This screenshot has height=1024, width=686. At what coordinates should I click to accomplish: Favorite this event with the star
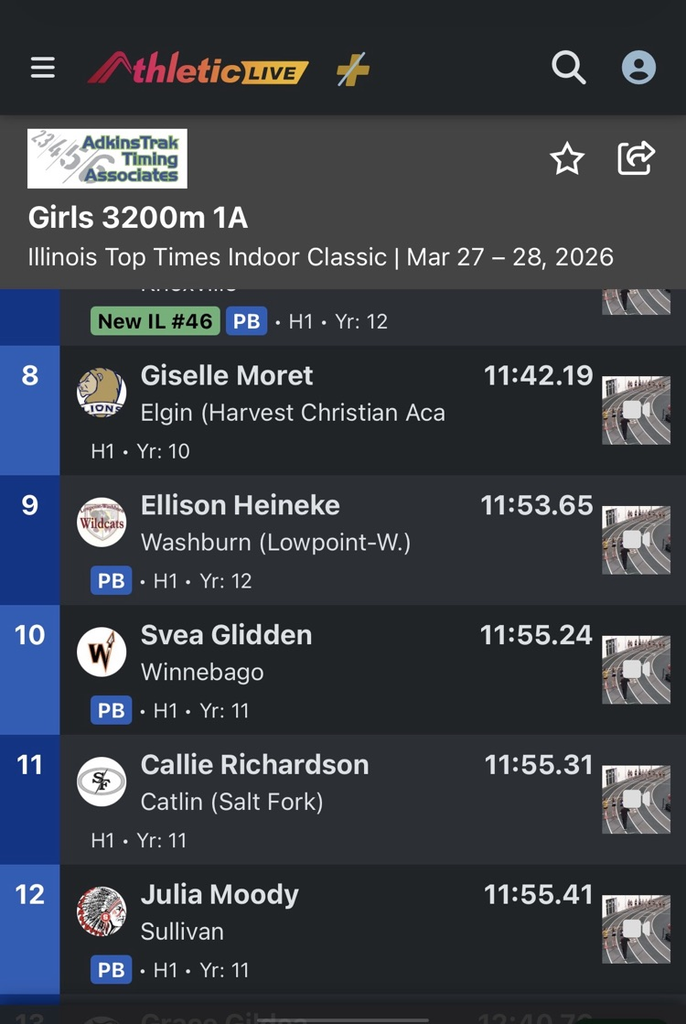tap(567, 158)
